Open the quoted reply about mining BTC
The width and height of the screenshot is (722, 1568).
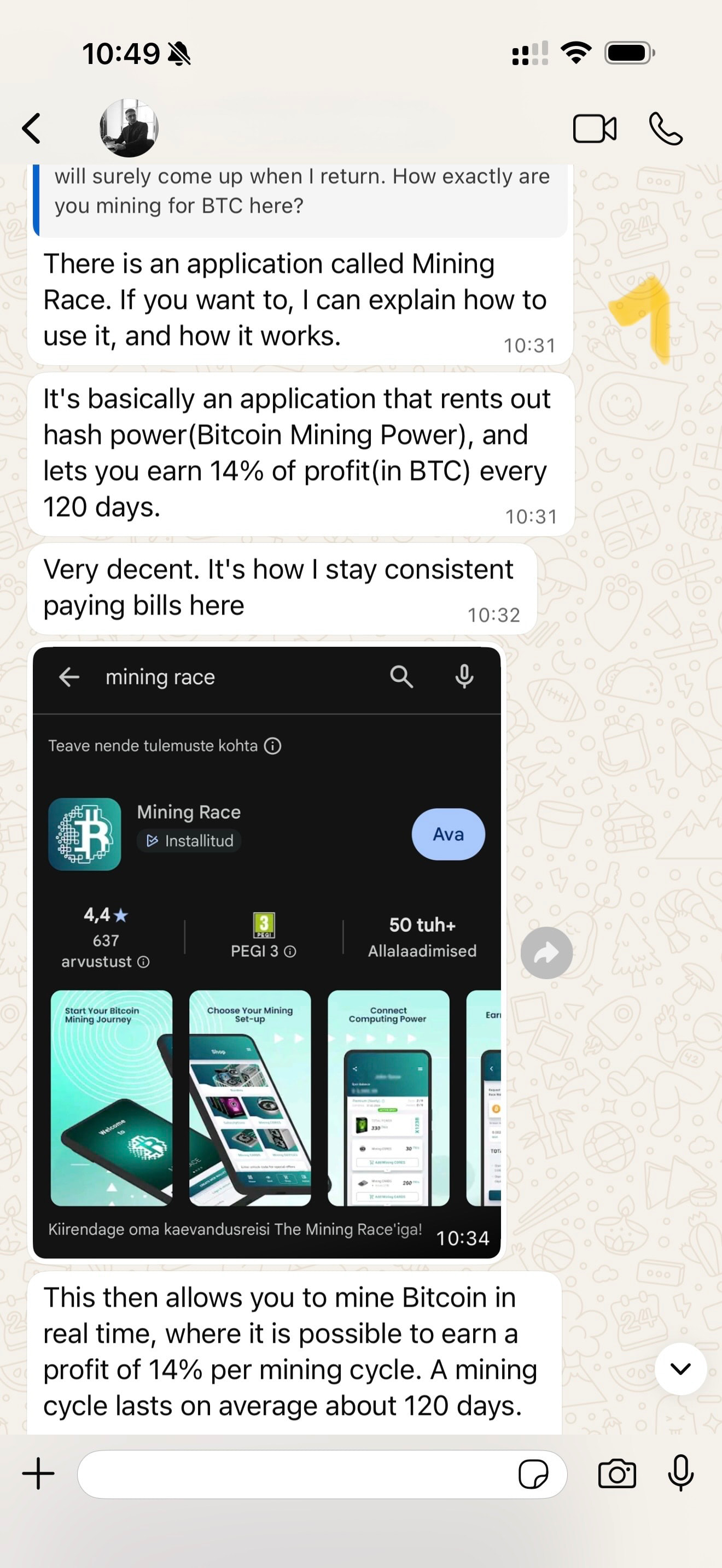coord(301,195)
